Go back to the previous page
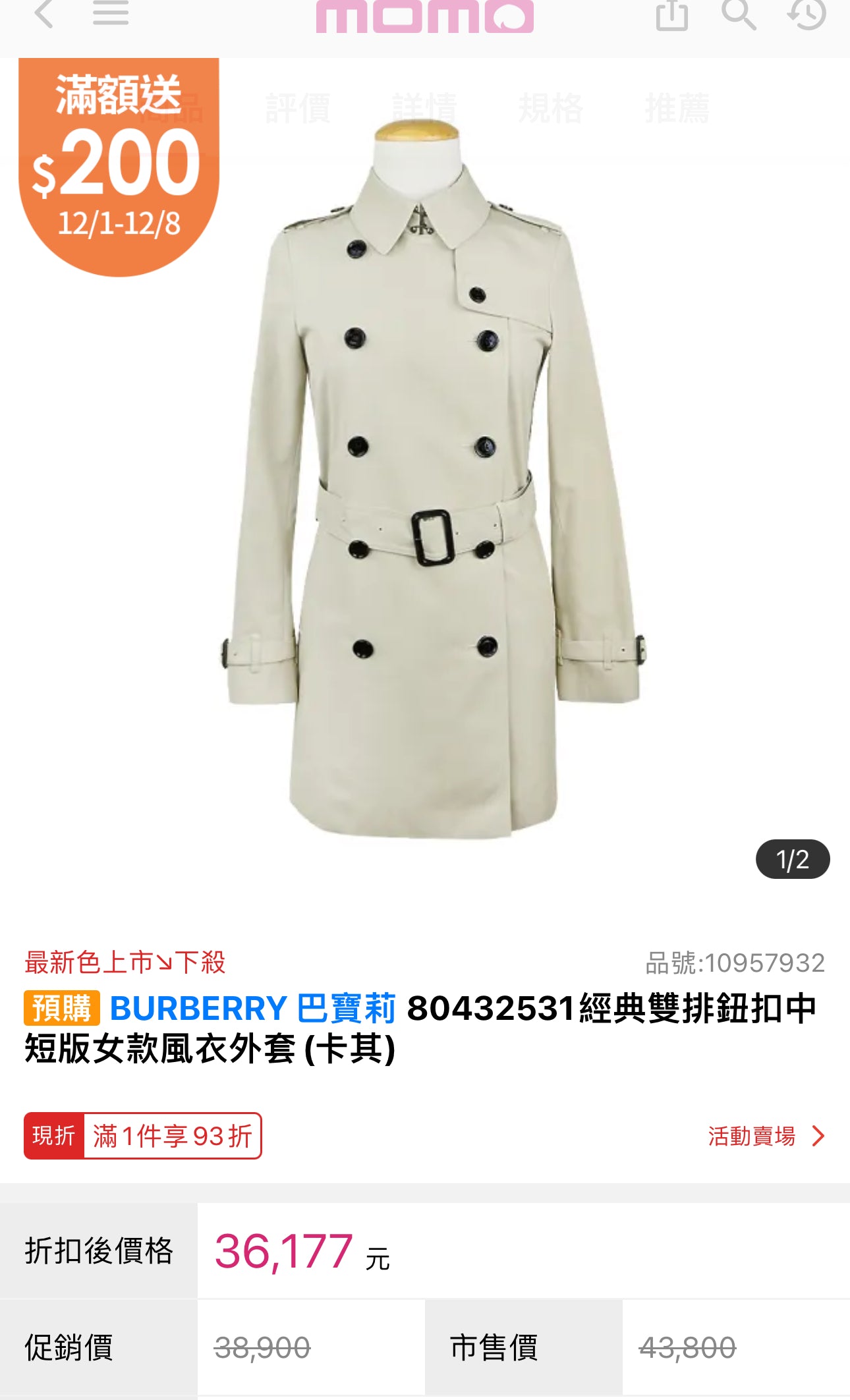The width and height of the screenshot is (850, 1400). click(x=43, y=13)
